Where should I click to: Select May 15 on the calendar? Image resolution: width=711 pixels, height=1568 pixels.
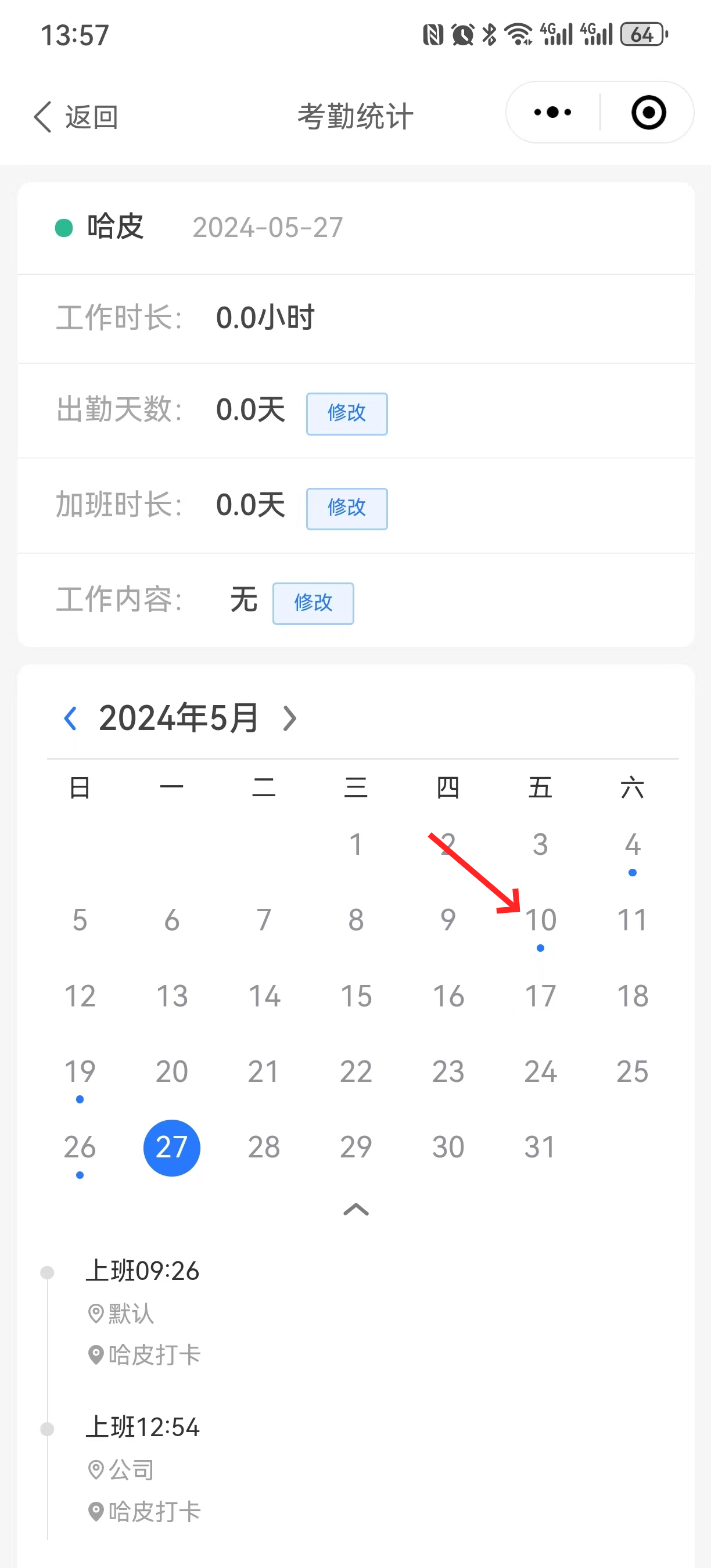tap(356, 997)
